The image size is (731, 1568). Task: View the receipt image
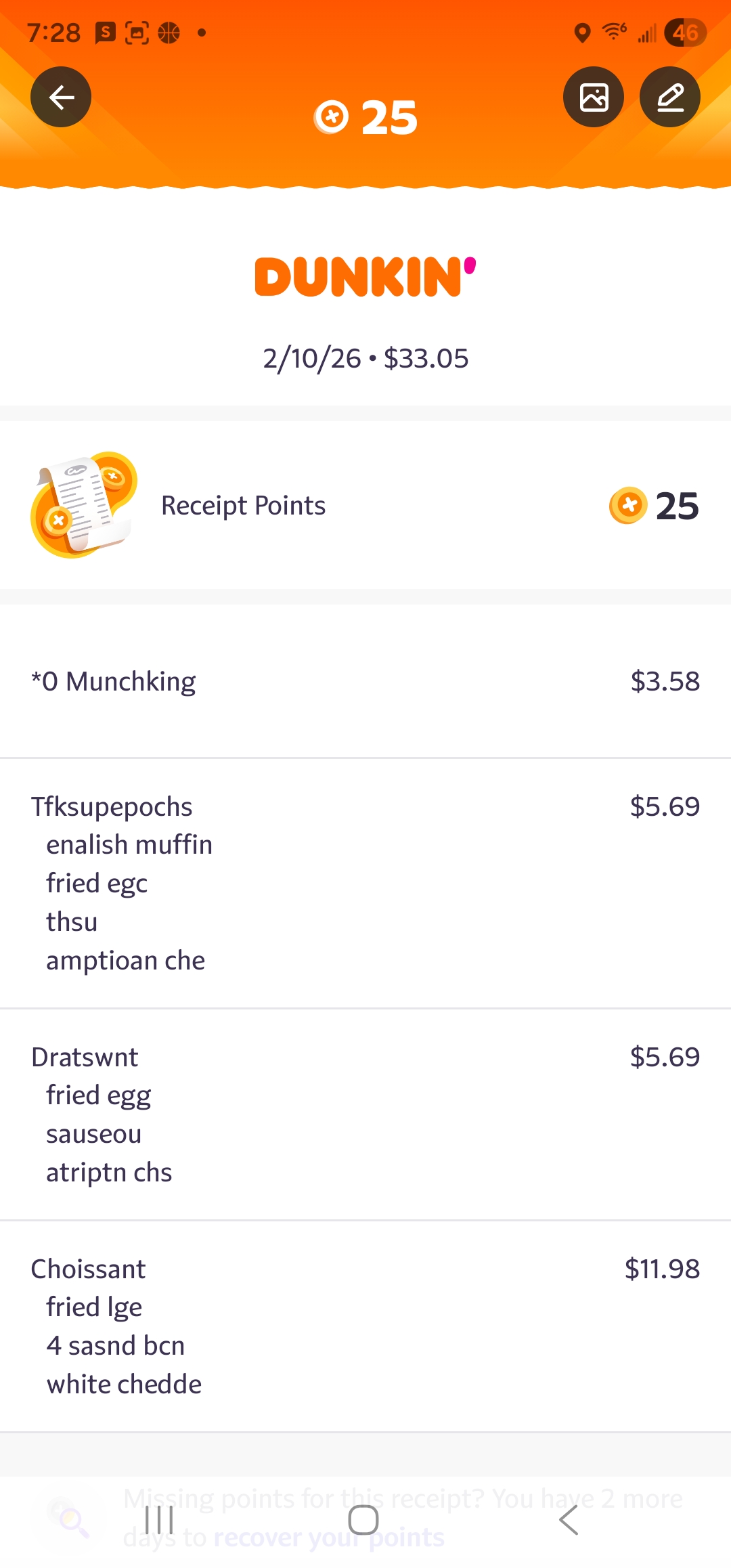coord(594,97)
